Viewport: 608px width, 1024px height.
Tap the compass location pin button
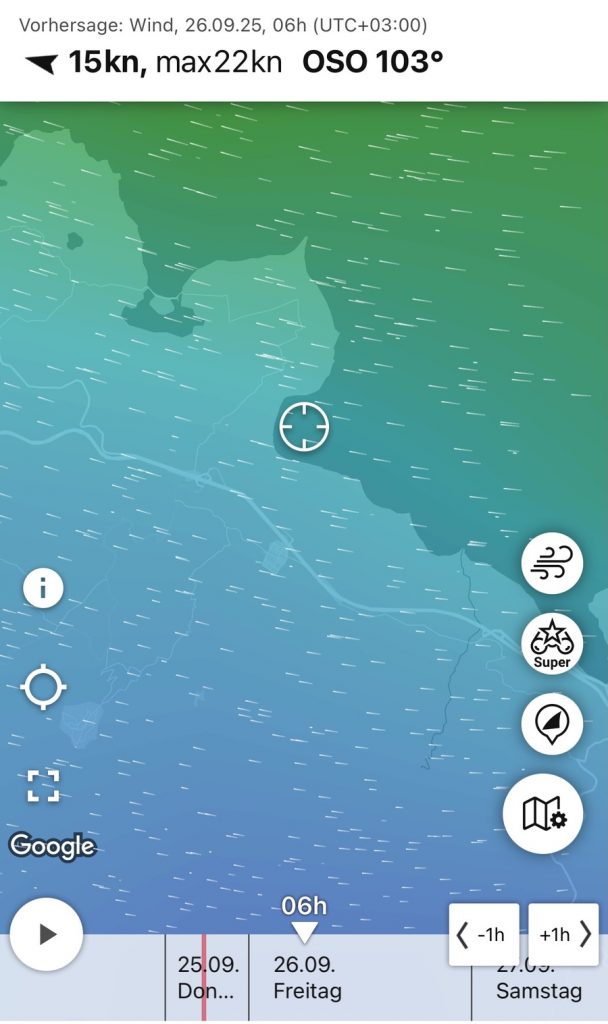552,725
